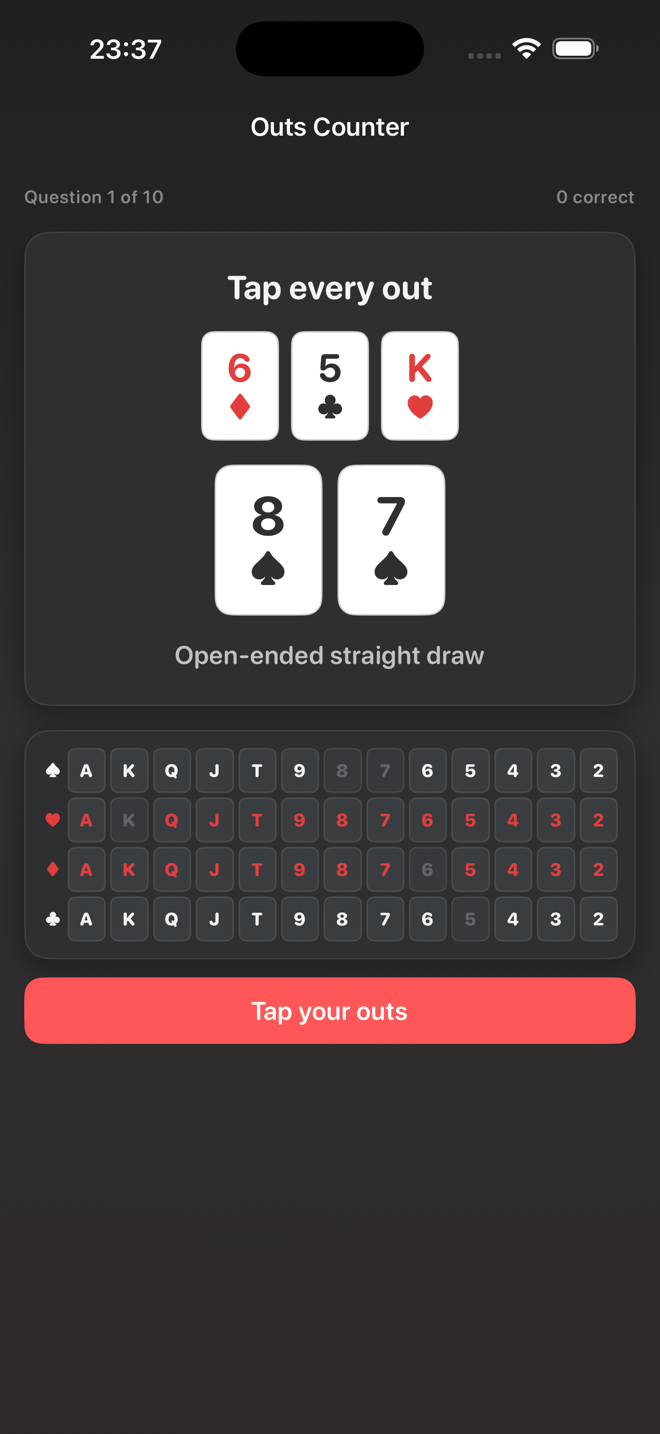Select the 9 of diamonds
Image resolution: width=660 pixels, height=1434 pixels.
[299, 870]
